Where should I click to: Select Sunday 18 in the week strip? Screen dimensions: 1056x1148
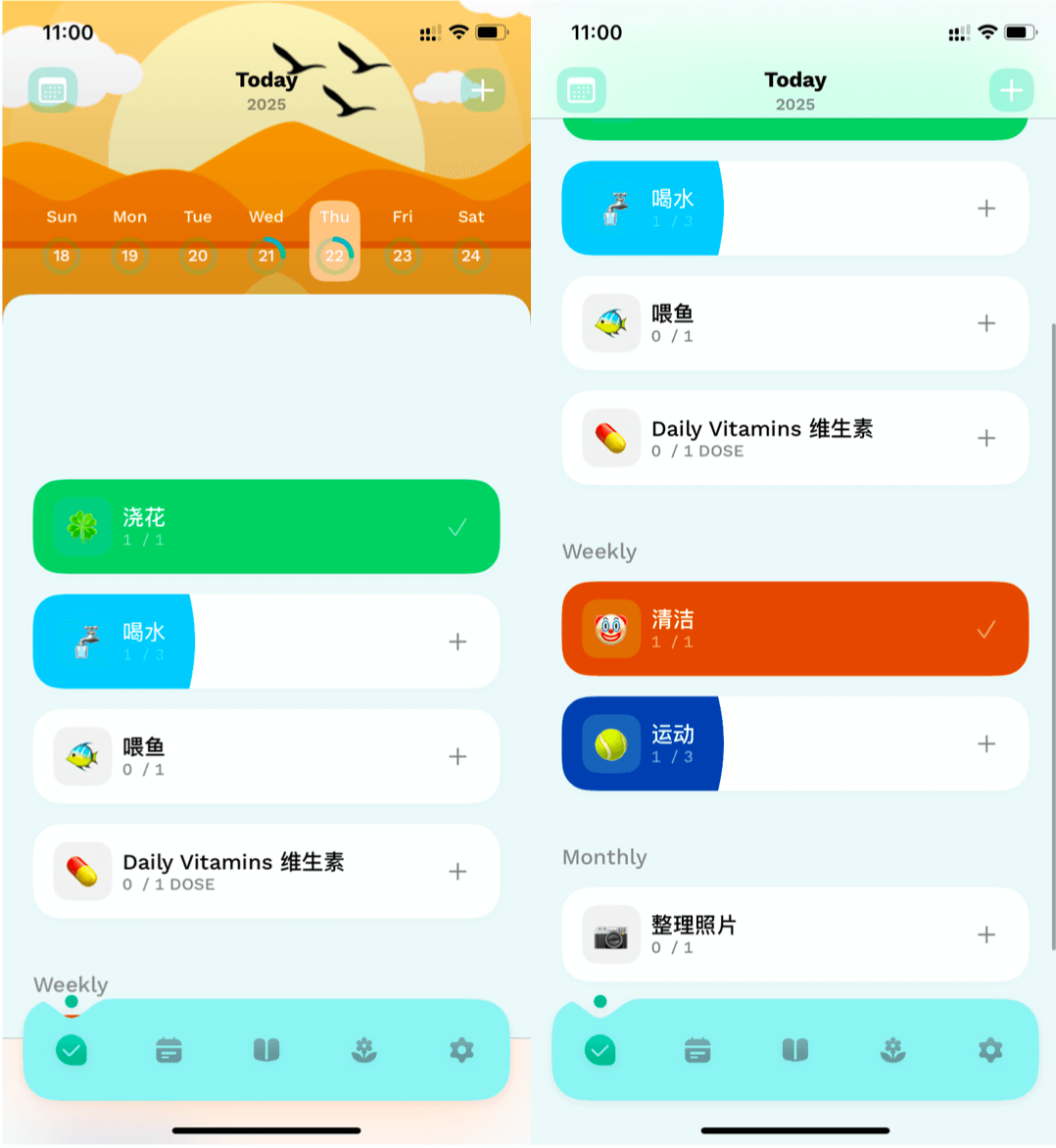coord(62,256)
